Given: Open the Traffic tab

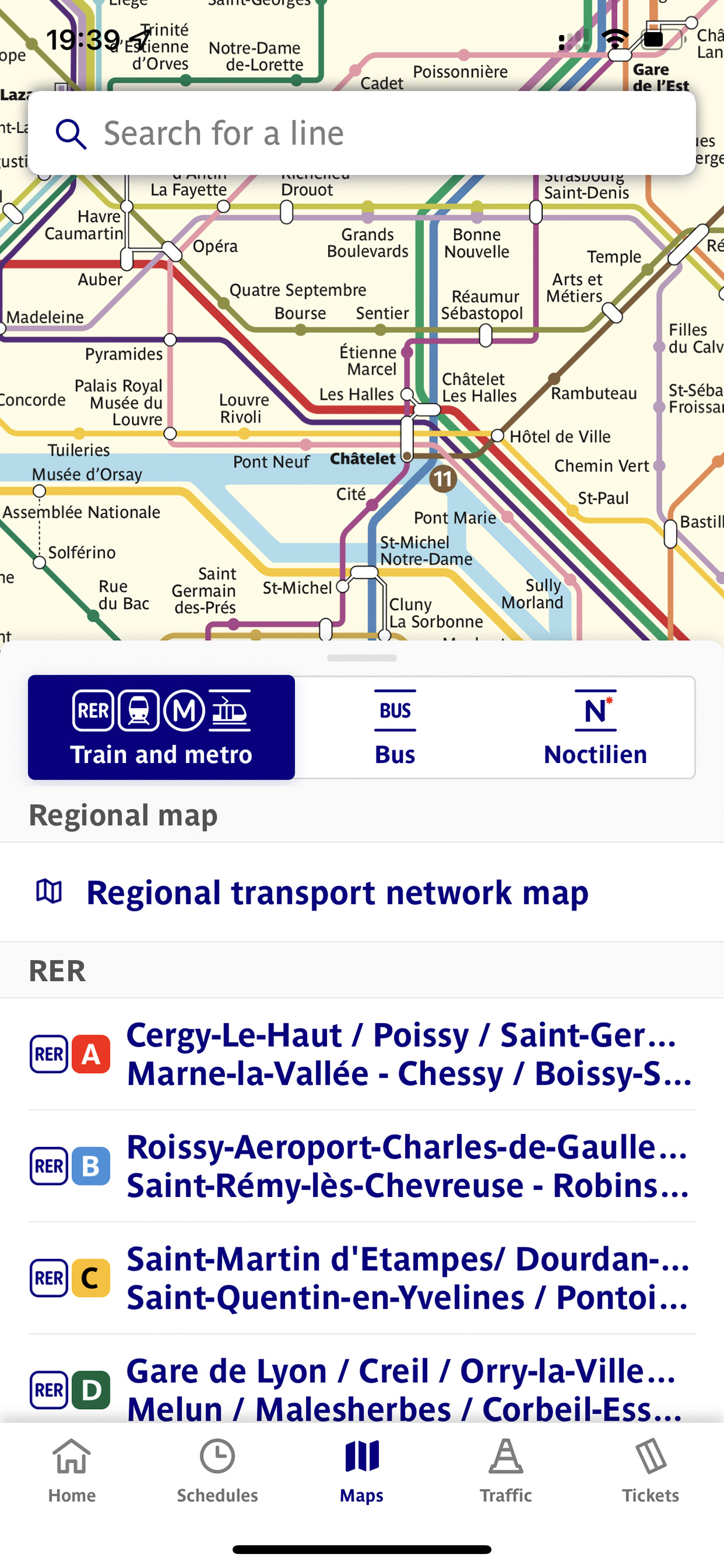Looking at the screenshot, I should (506, 1470).
